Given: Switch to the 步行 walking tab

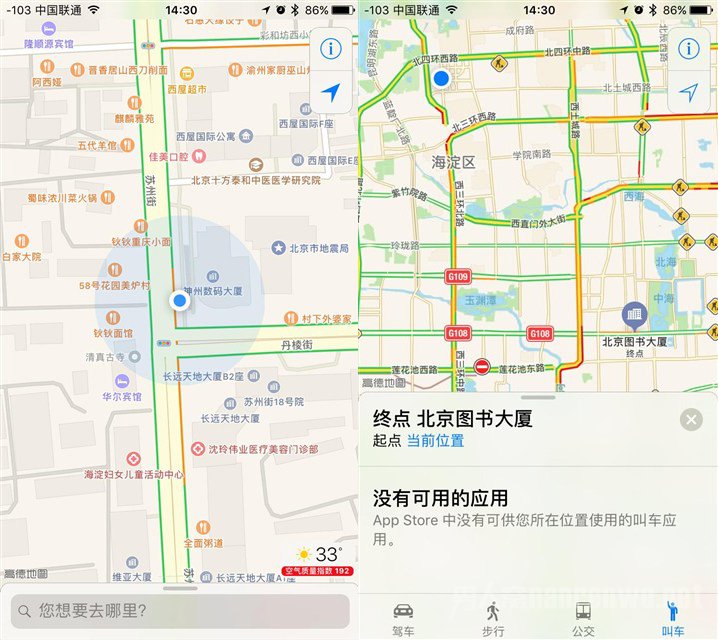Looking at the screenshot, I should pos(493,617).
